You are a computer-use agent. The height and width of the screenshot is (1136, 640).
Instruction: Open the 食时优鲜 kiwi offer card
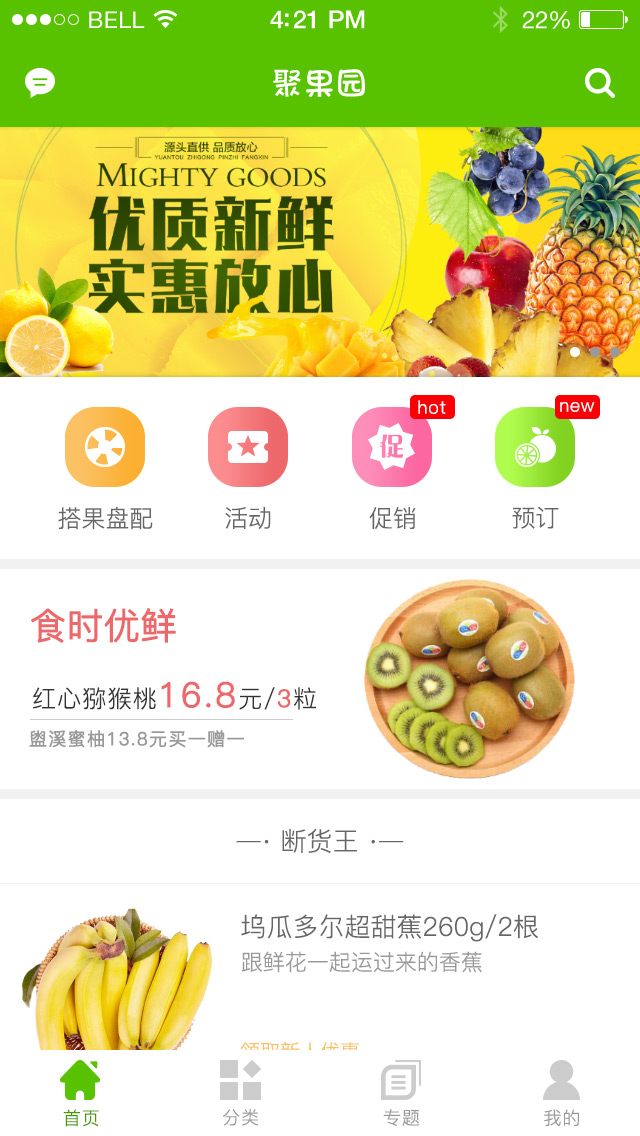[320, 680]
